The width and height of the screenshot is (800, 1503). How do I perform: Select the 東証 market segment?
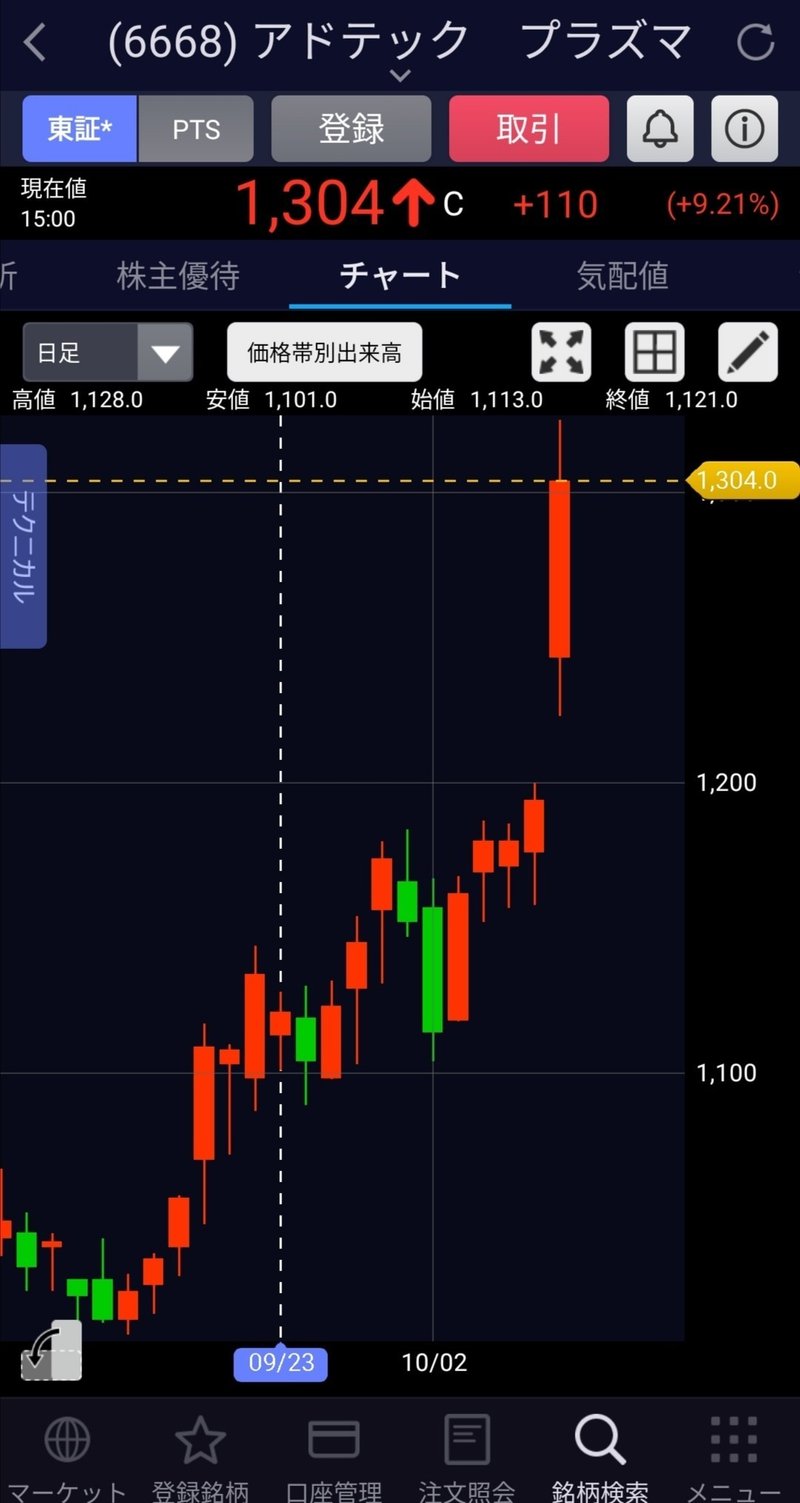pos(80,129)
